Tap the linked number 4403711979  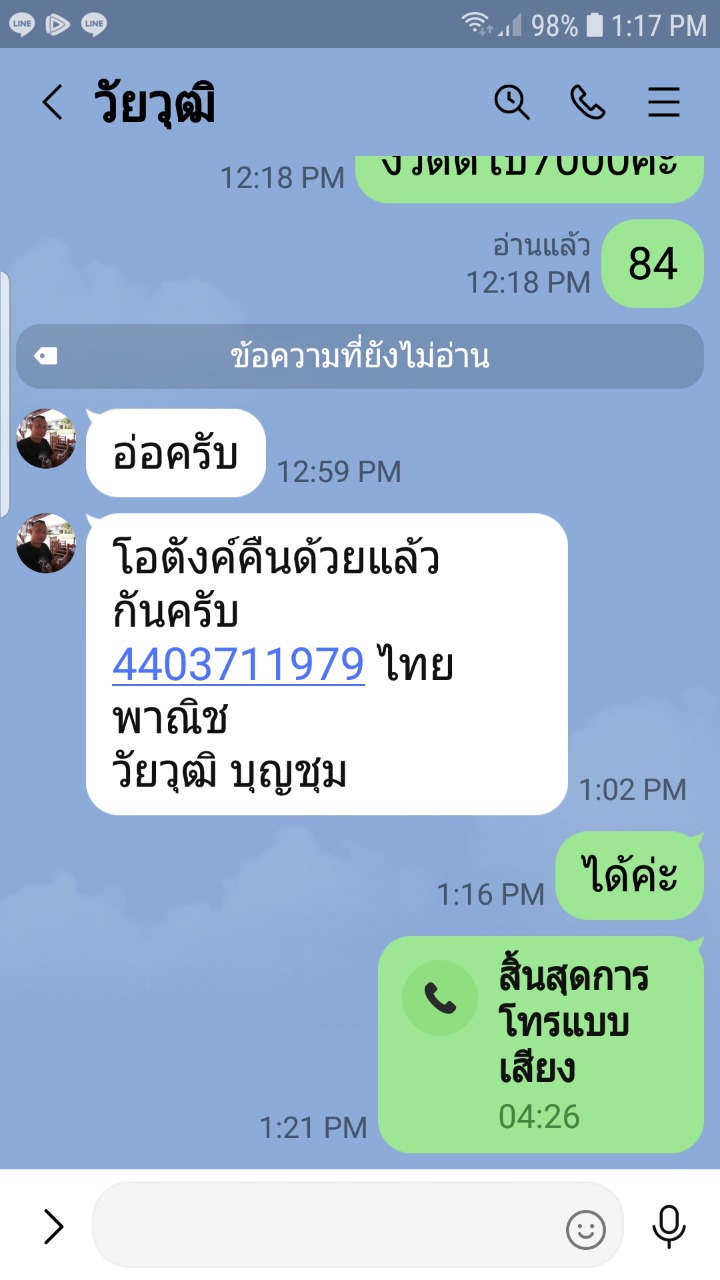pos(238,664)
